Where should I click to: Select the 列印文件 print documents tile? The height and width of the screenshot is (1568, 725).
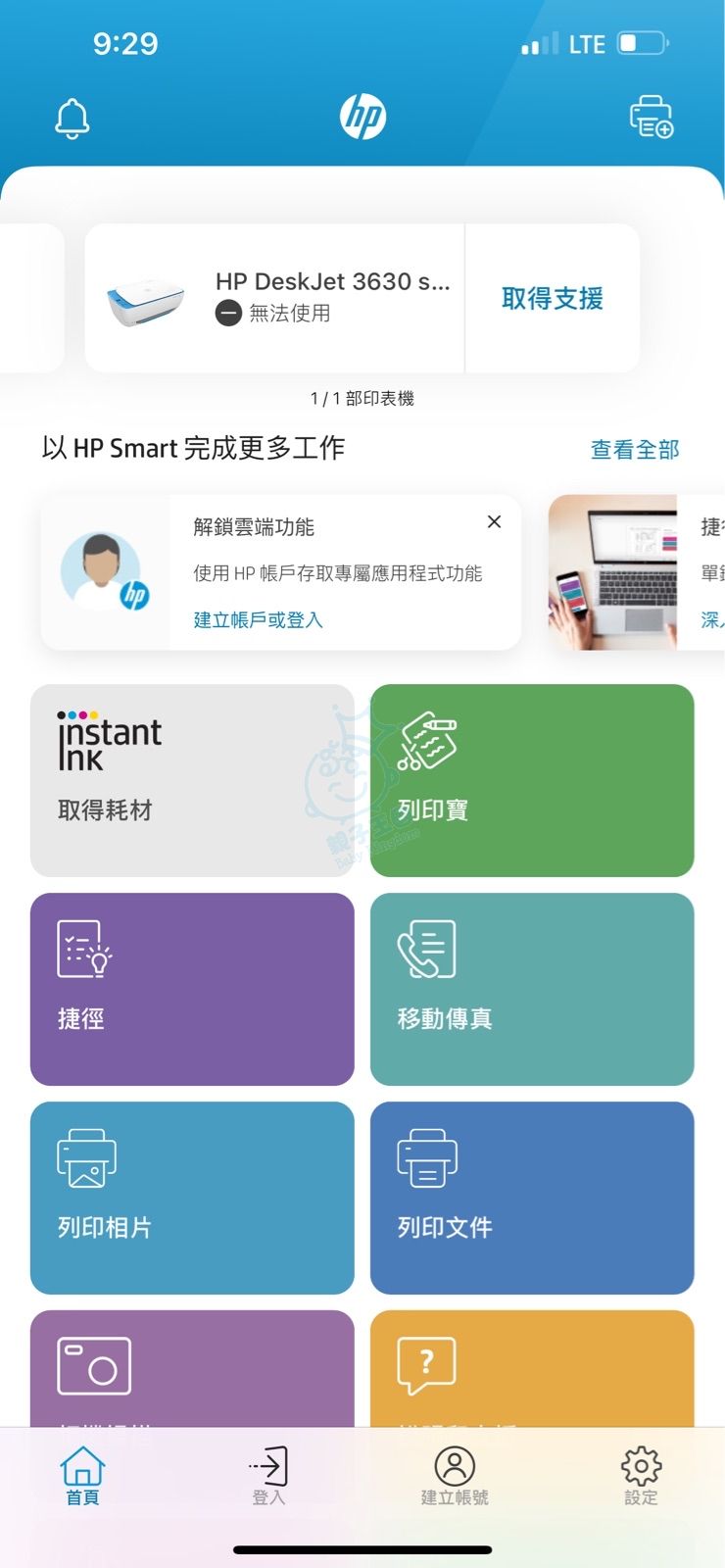532,1198
